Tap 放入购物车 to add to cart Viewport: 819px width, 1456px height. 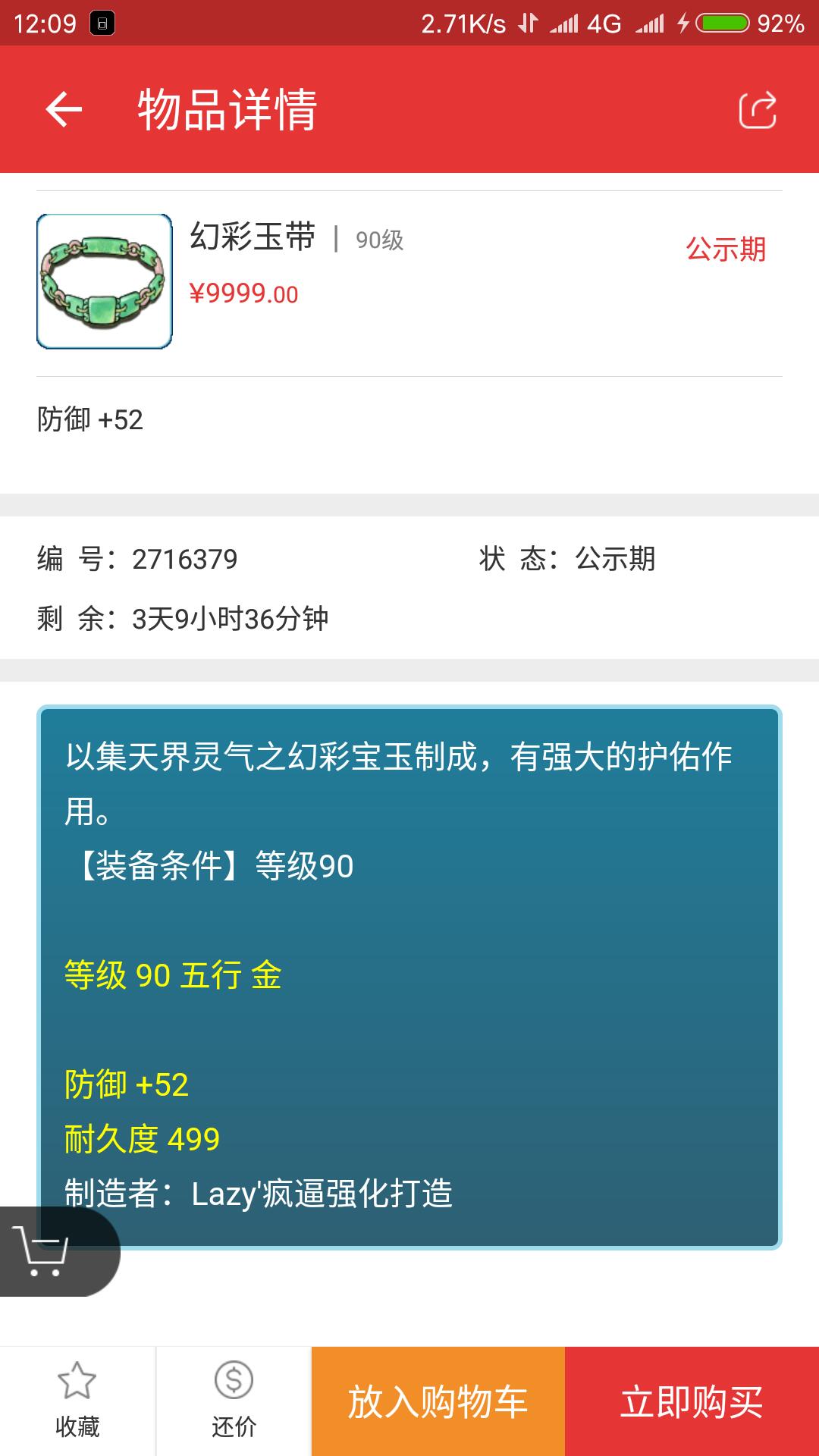(x=438, y=1401)
